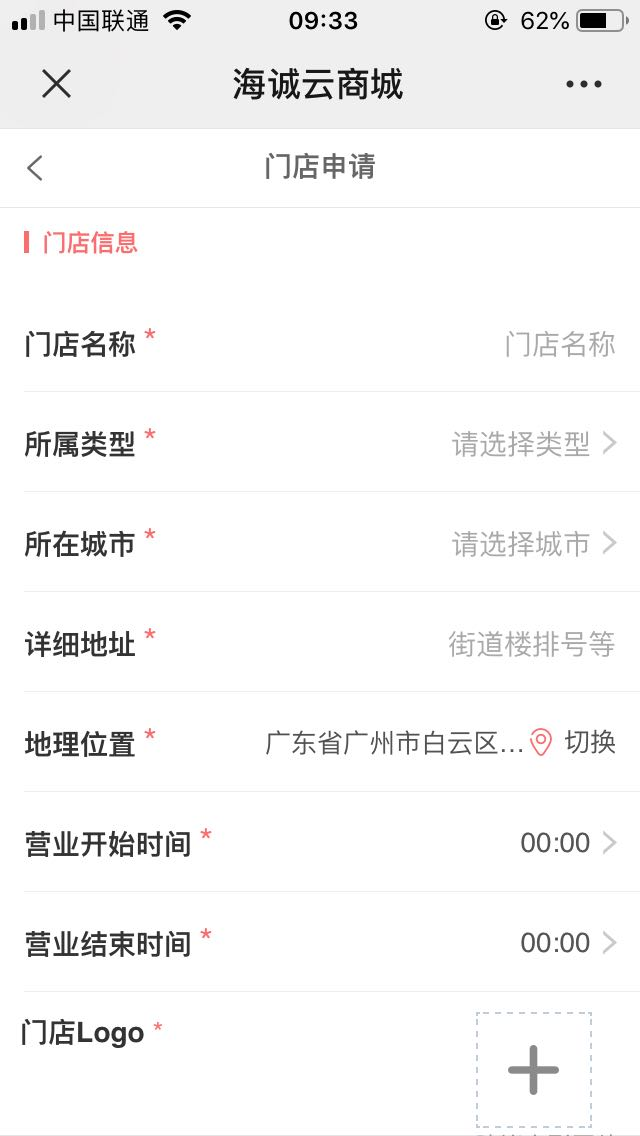This screenshot has width=640, height=1136.
Task: Set the 营业结束时间 closing time
Action: pyautogui.click(x=566, y=943)
